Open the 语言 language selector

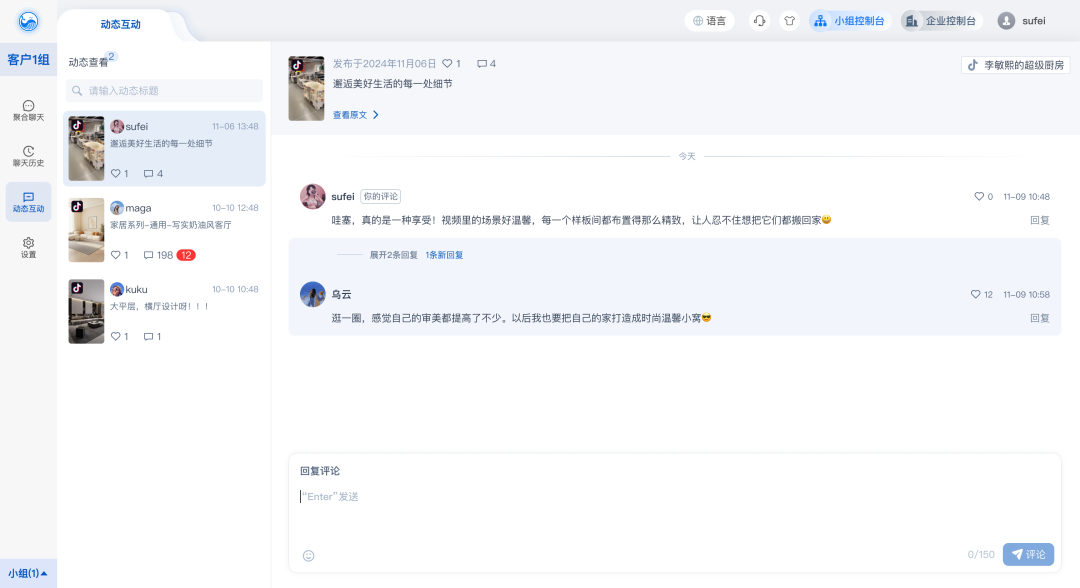pyautogui.click(x=710, y=21)
